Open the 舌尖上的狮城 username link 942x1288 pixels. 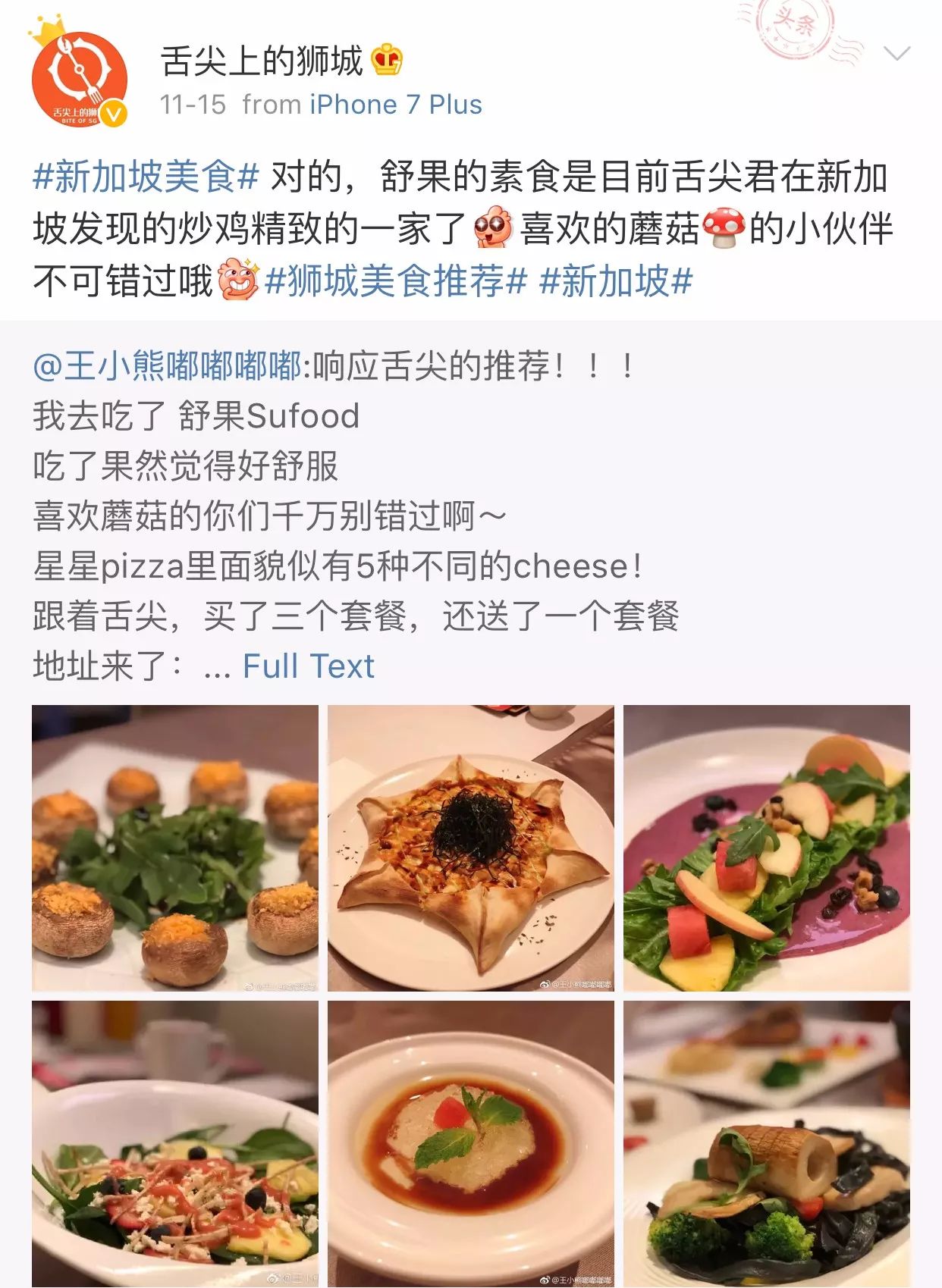click(262, 61)
